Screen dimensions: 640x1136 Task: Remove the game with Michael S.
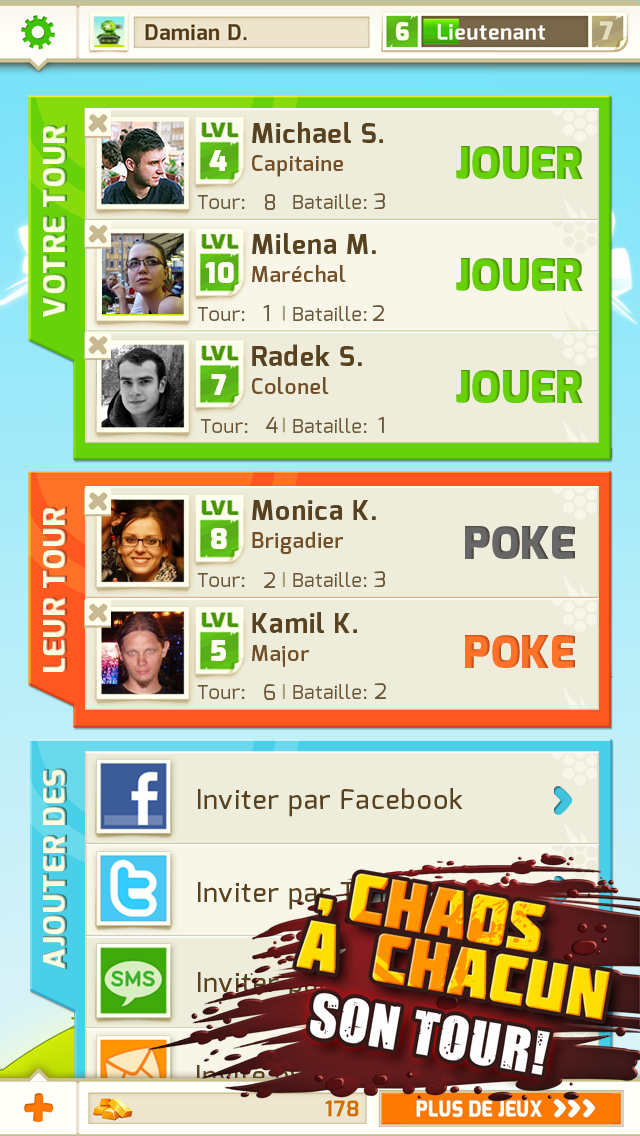[98, 124]
